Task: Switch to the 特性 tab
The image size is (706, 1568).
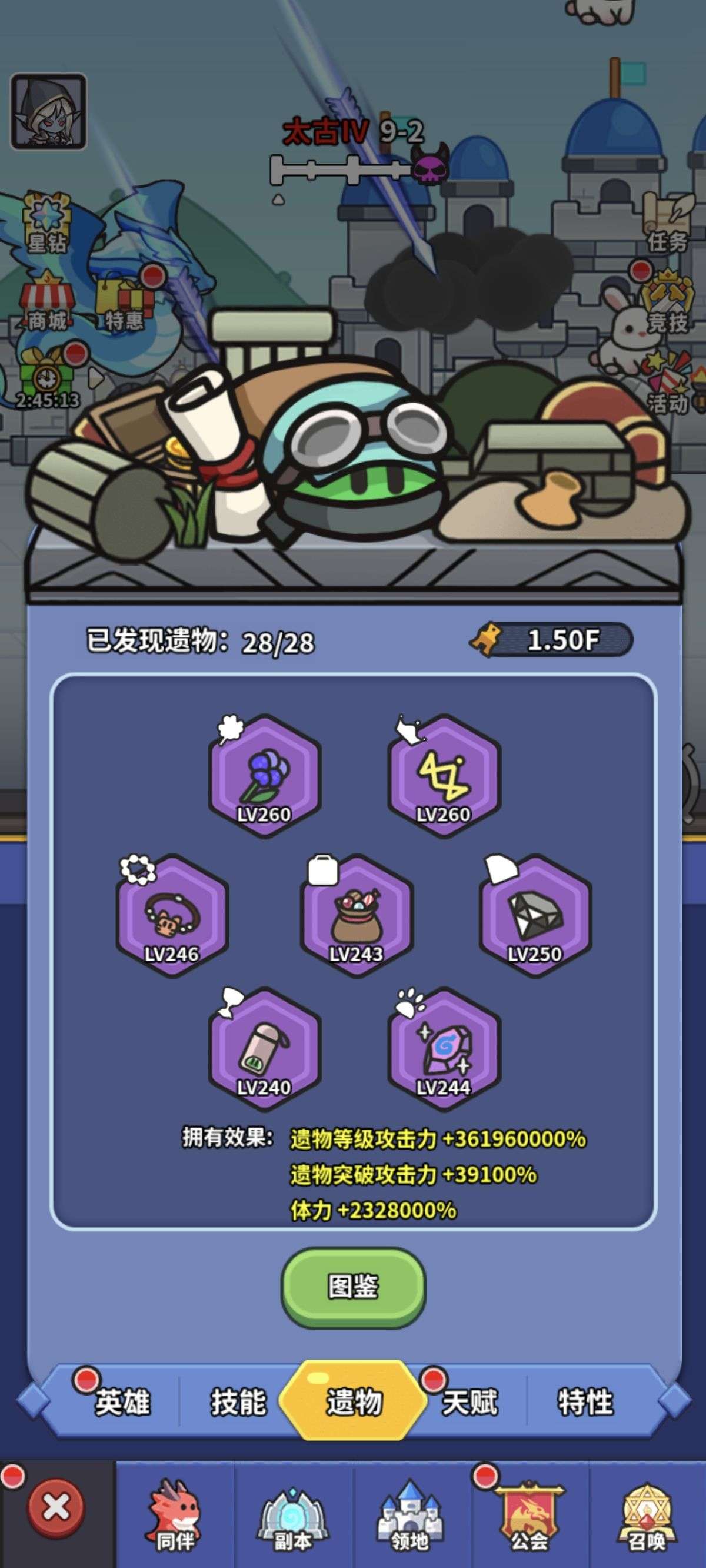Action: point(585,1402)
